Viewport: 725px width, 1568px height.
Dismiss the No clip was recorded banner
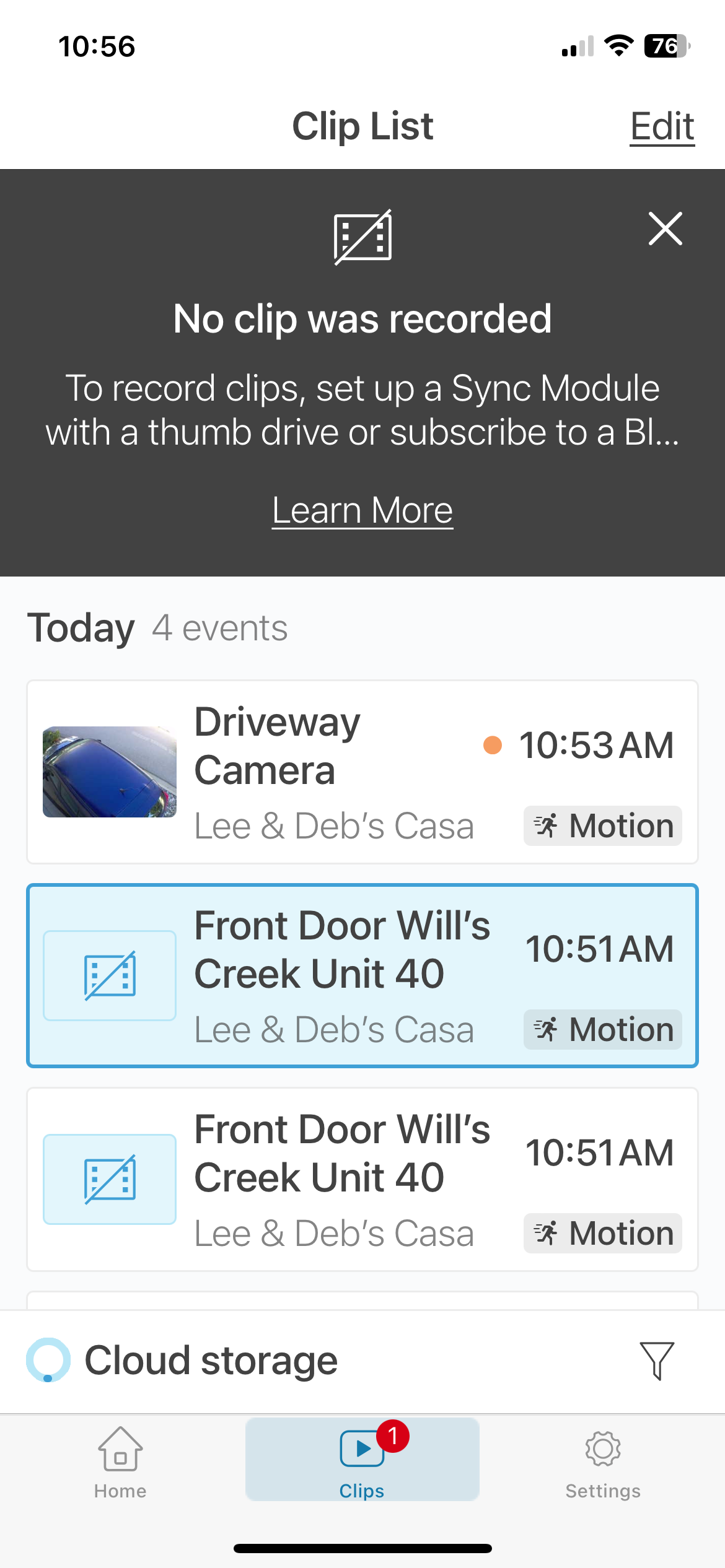tap(666, 229)
